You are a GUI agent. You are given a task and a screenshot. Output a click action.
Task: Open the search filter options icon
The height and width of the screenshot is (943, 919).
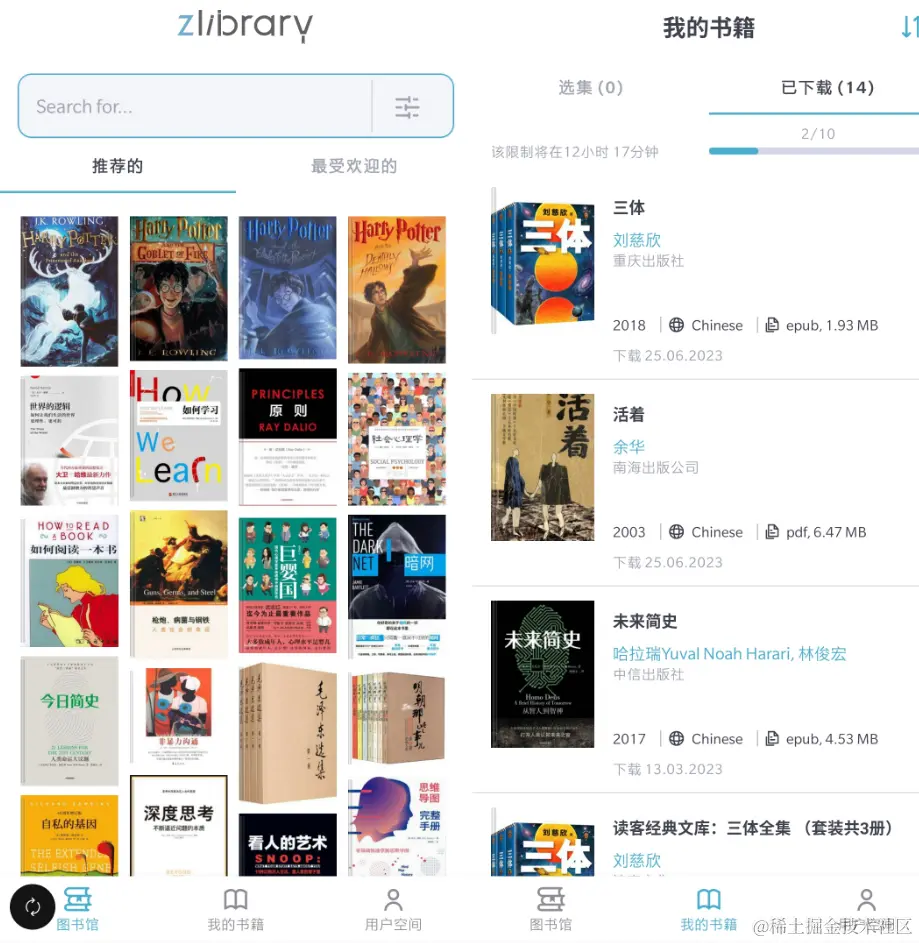407,107
